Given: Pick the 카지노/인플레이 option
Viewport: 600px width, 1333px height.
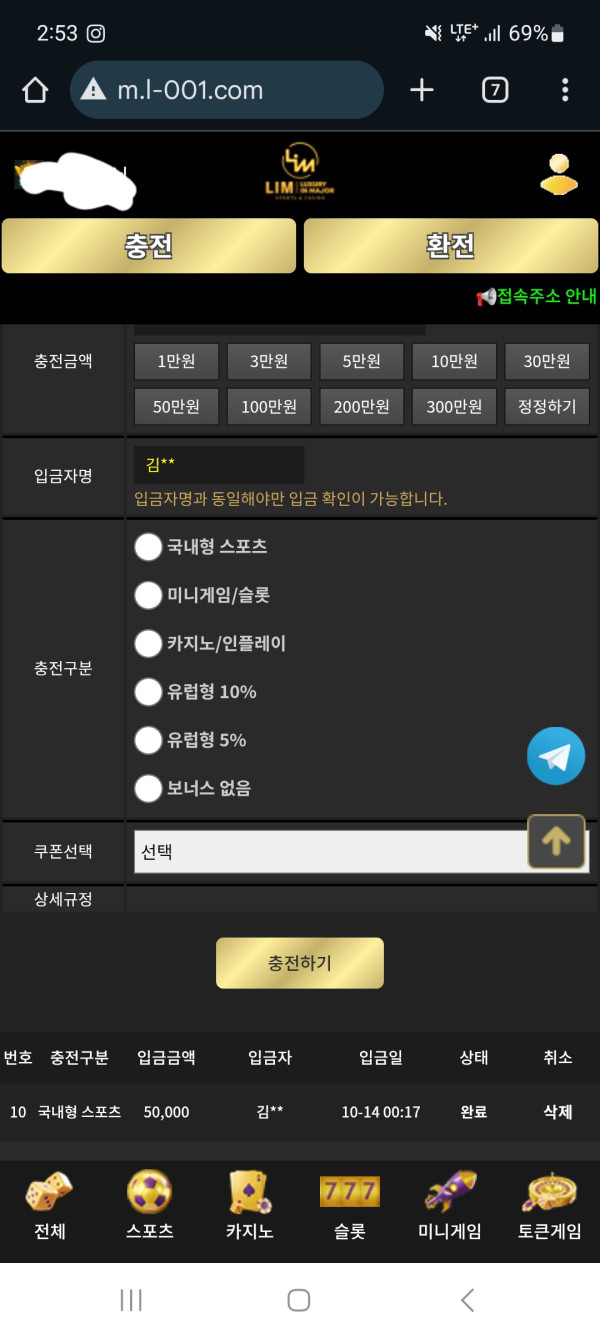Looking at the screenshot, I should pyautogui.click(x=149, y=644).
